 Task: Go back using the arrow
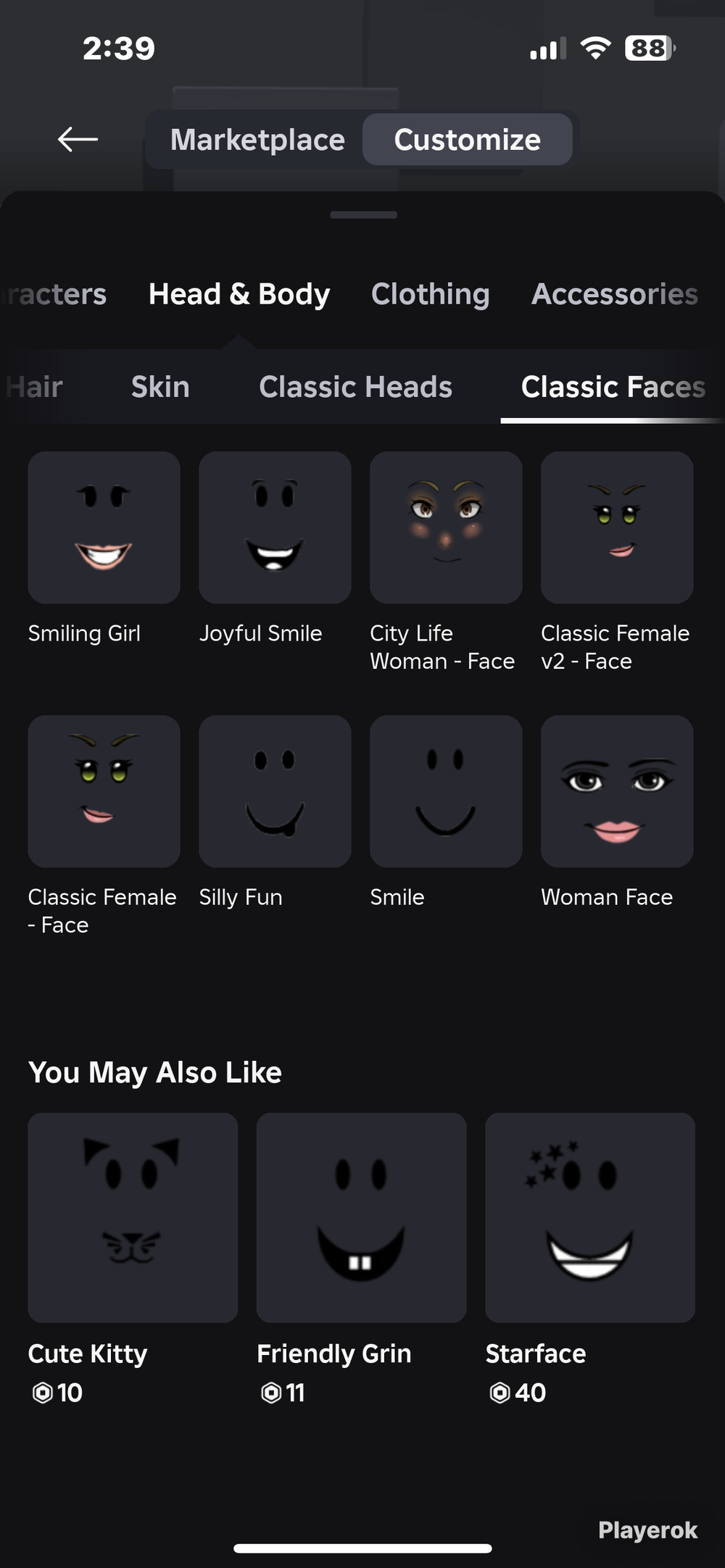point(78,139)
